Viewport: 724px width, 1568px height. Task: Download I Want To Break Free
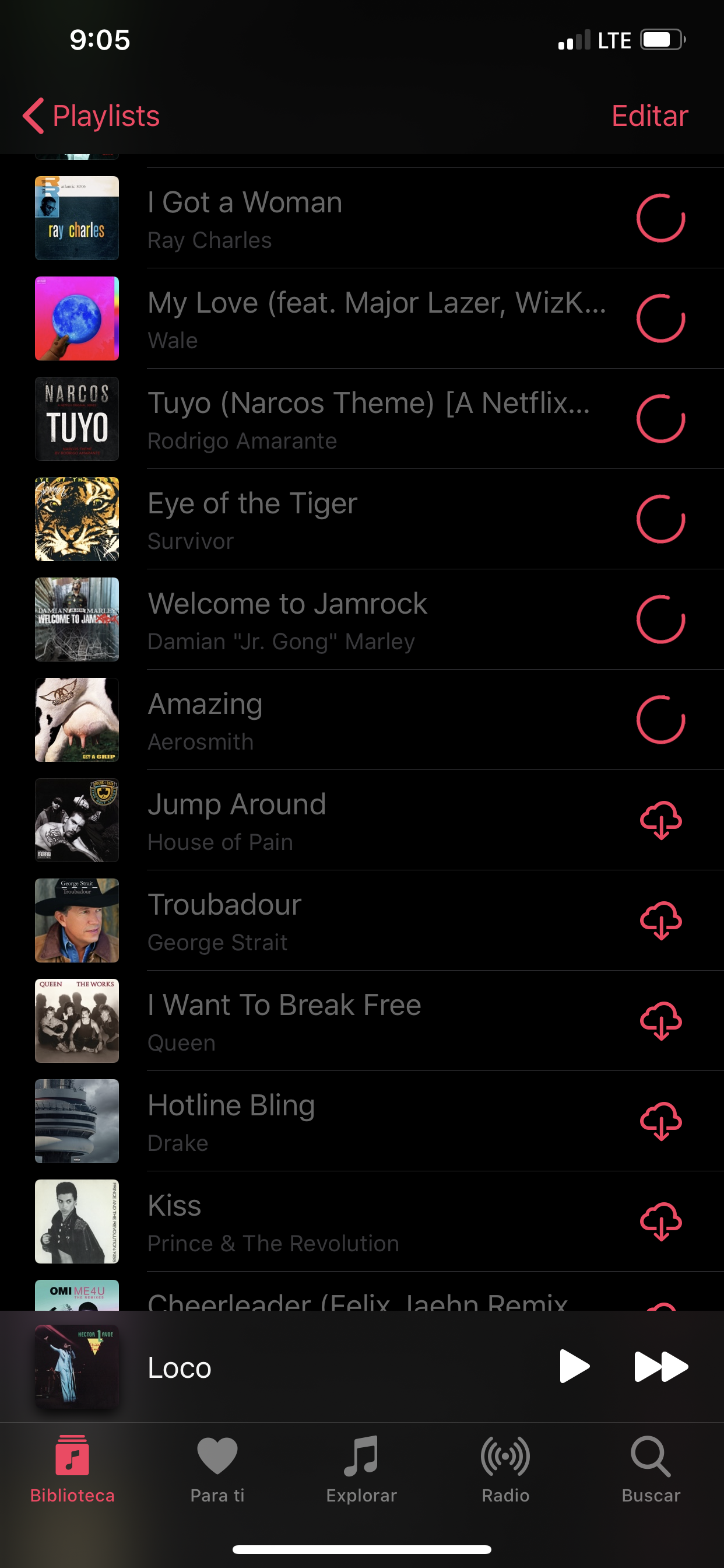coord(660,1021)
